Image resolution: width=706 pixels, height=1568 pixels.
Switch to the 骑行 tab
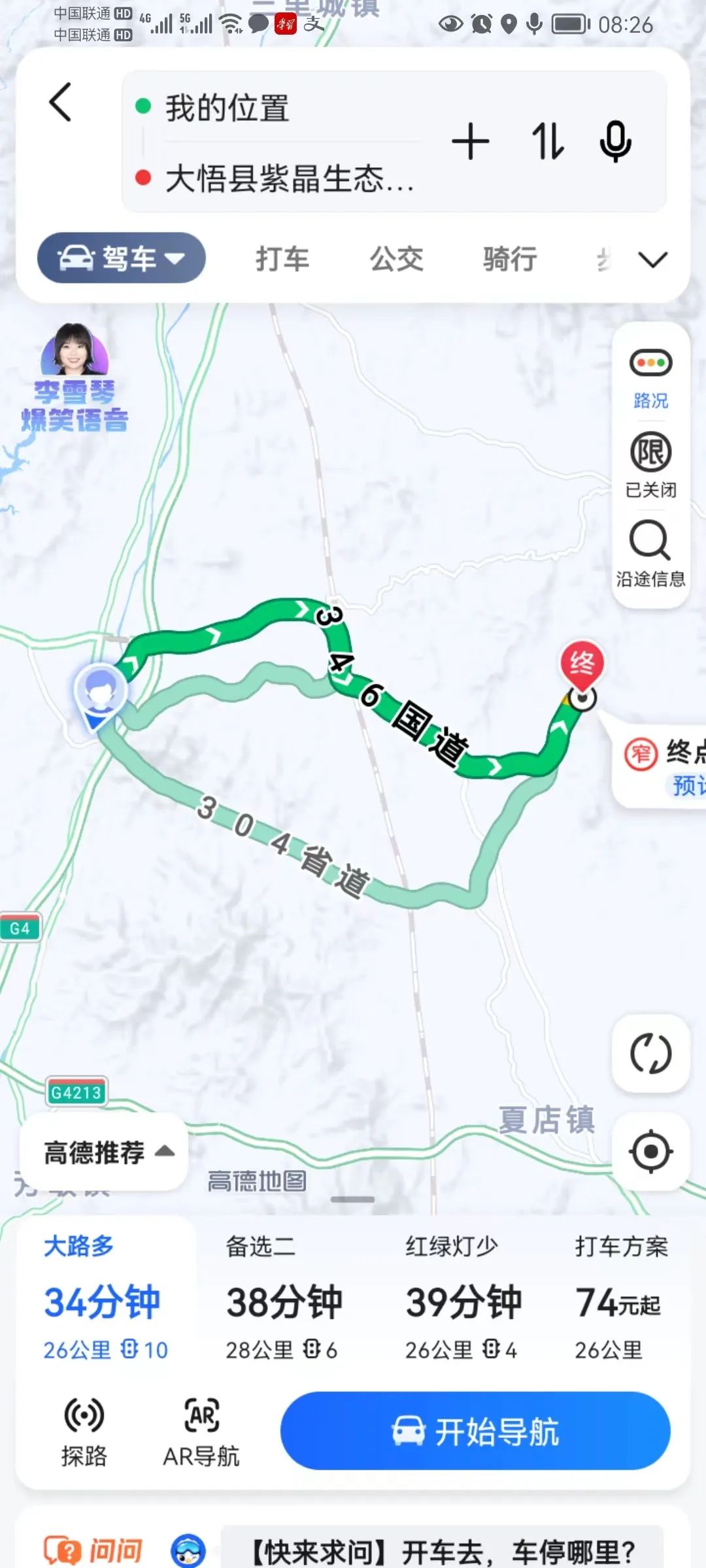coord(510,259)
